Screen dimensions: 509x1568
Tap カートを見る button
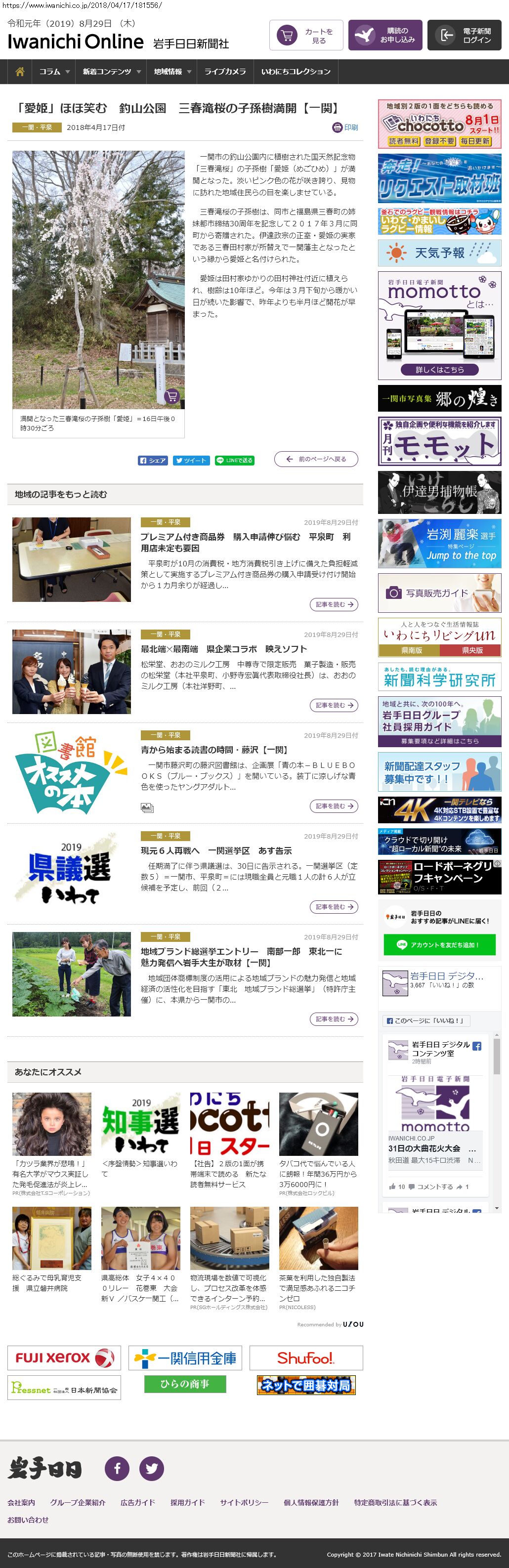click(x=306, y=35)
